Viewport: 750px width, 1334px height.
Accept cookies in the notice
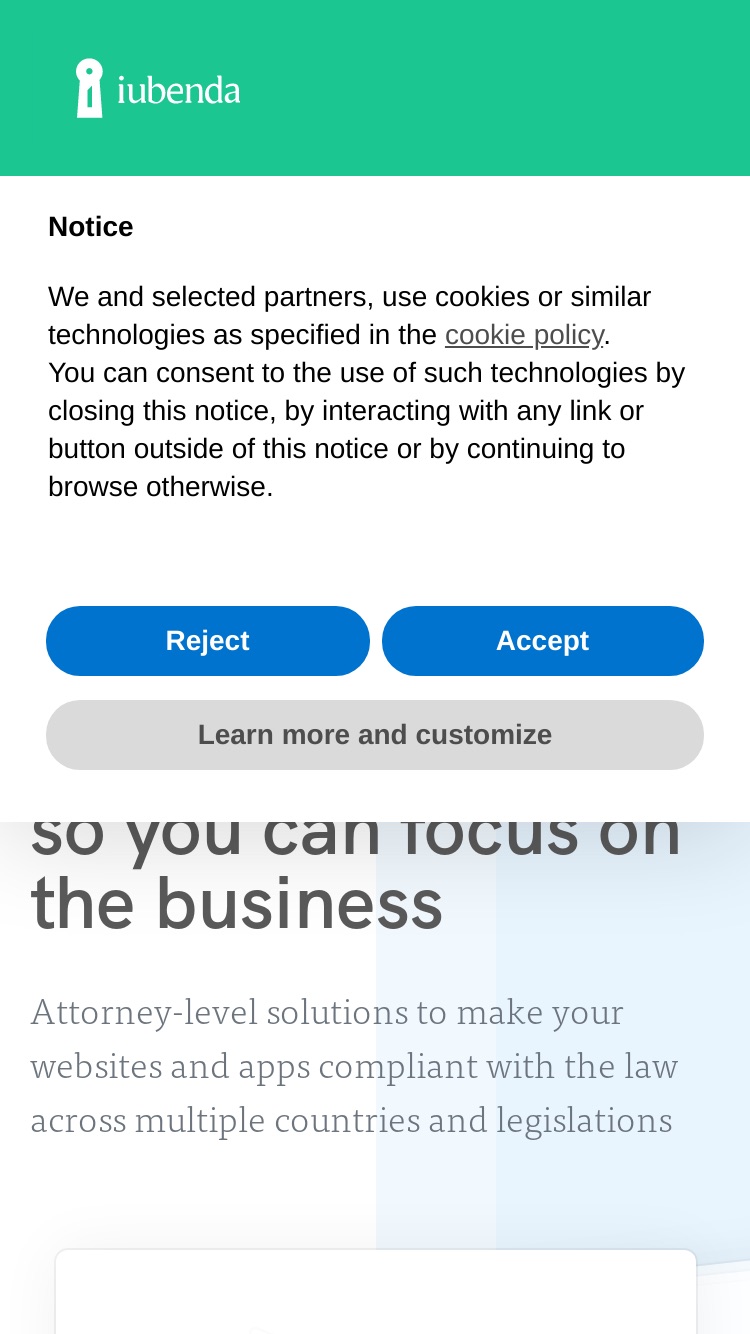[x=543, y=641]
